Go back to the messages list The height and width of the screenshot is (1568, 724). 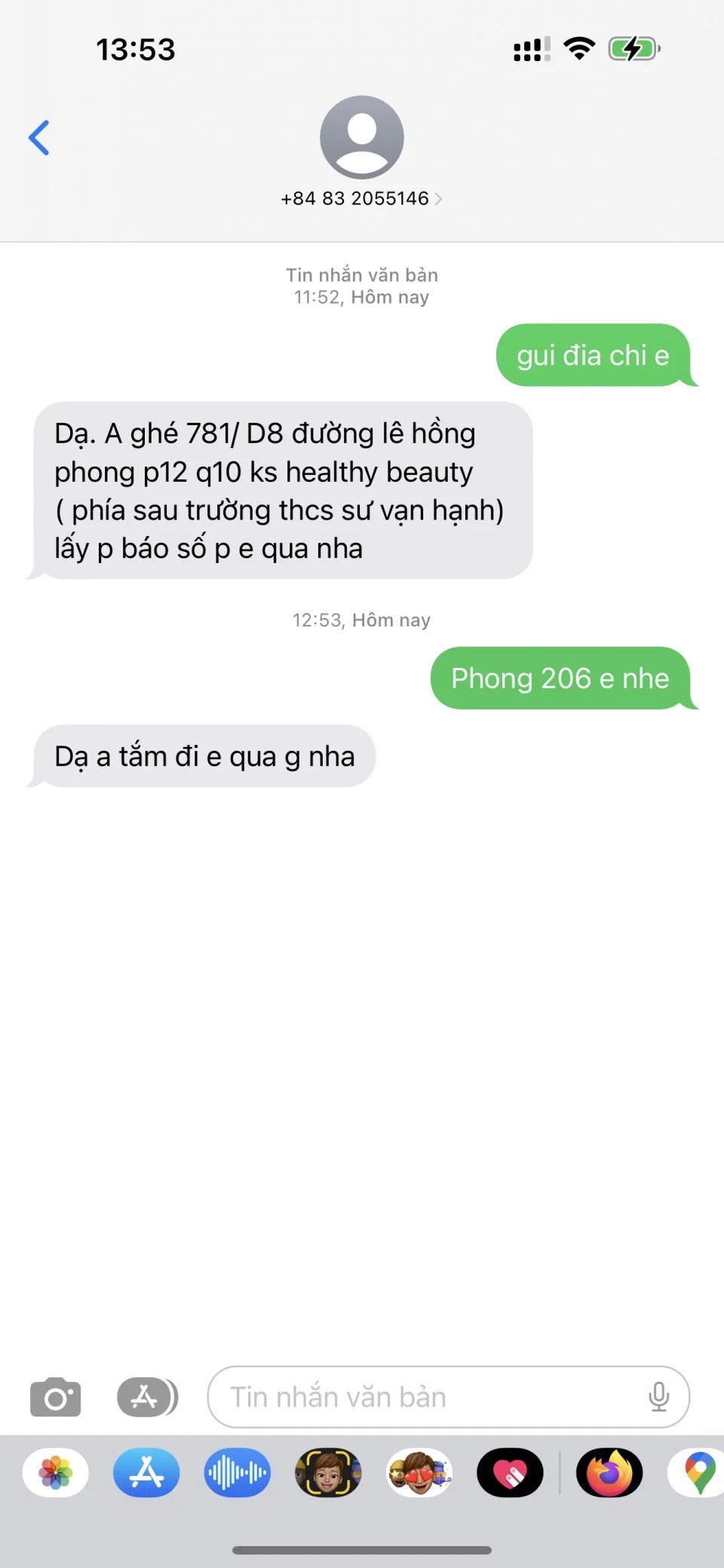[x=39, y=138]
